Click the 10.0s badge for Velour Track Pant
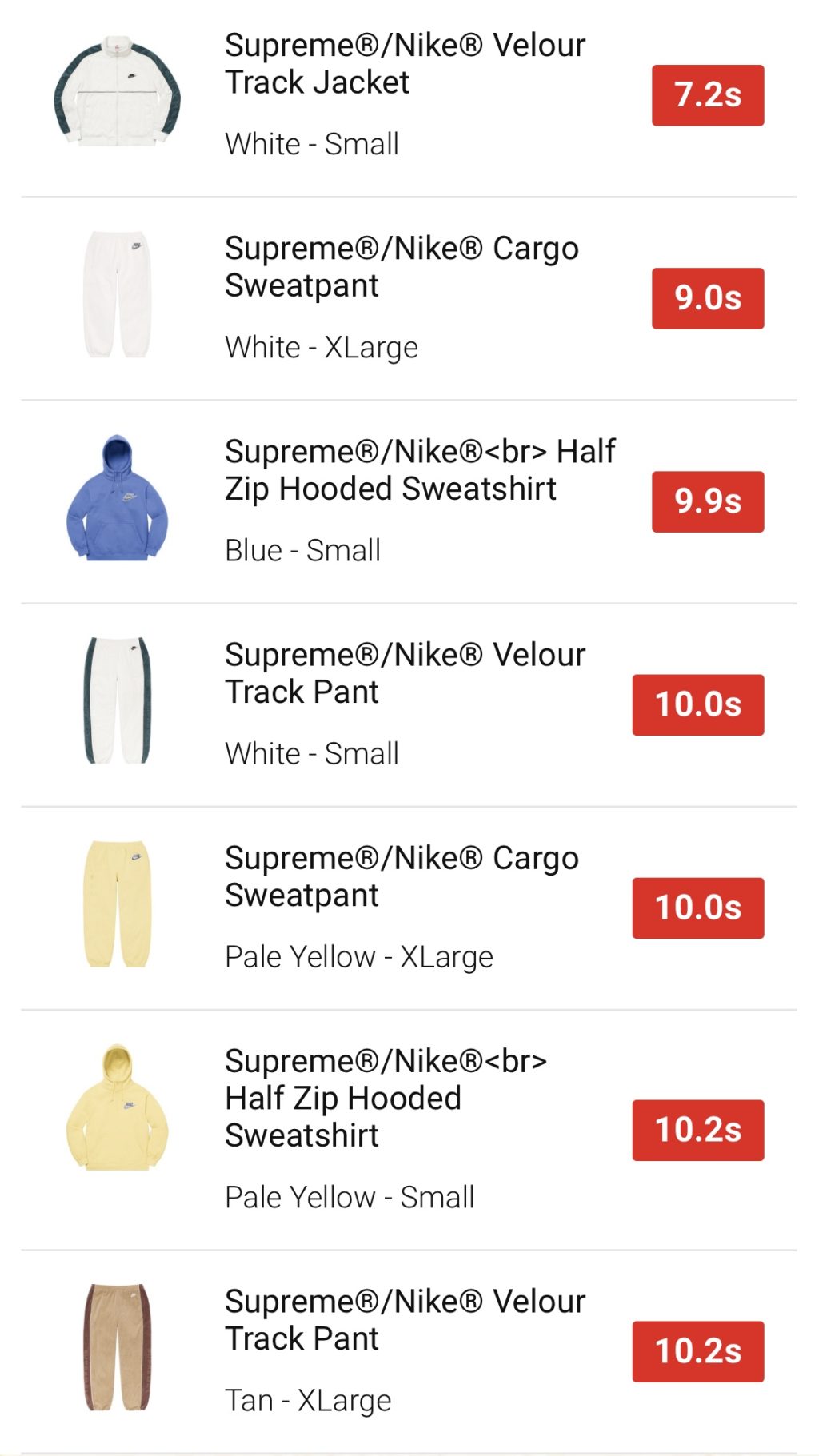 [x=697, y=704]
